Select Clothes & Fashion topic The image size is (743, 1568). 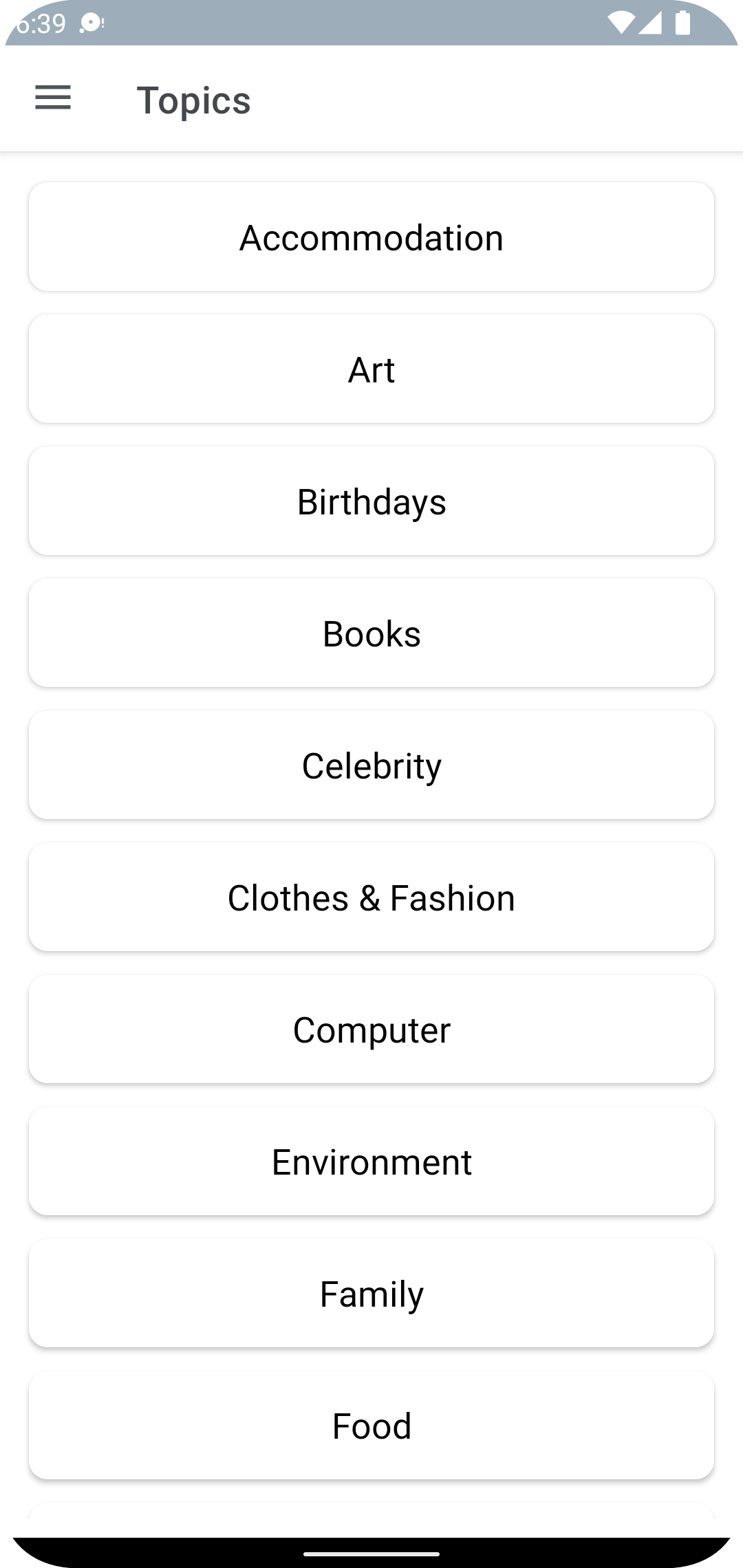point(371,897)
